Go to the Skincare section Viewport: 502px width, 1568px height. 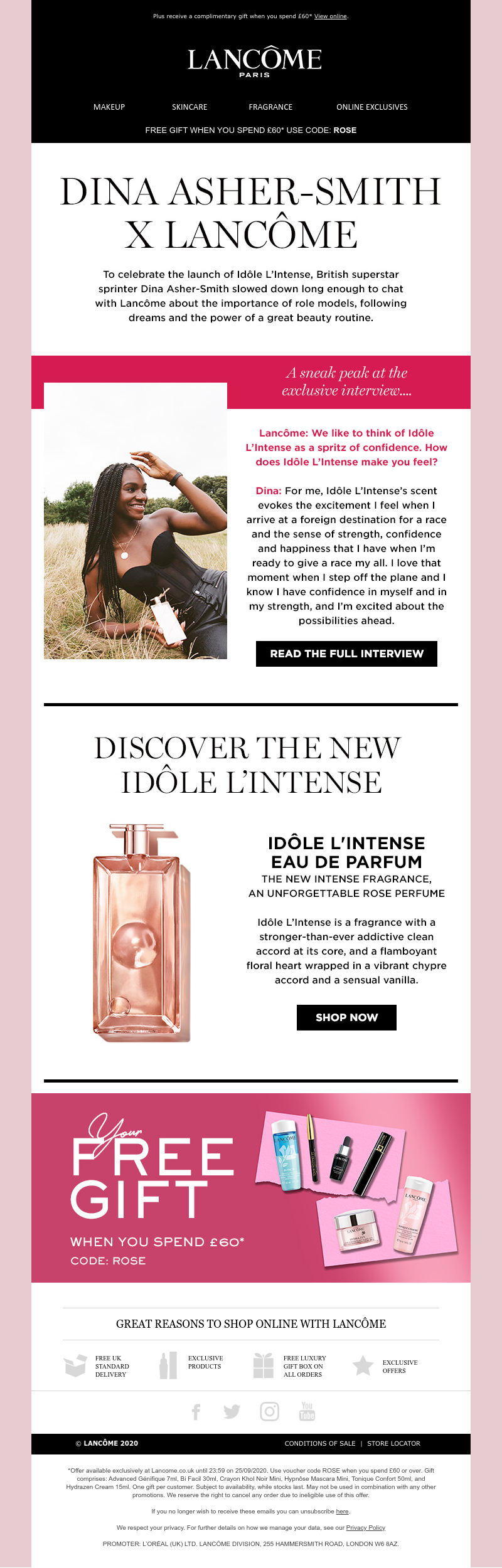pyautogui.click(x=190, y=107)
